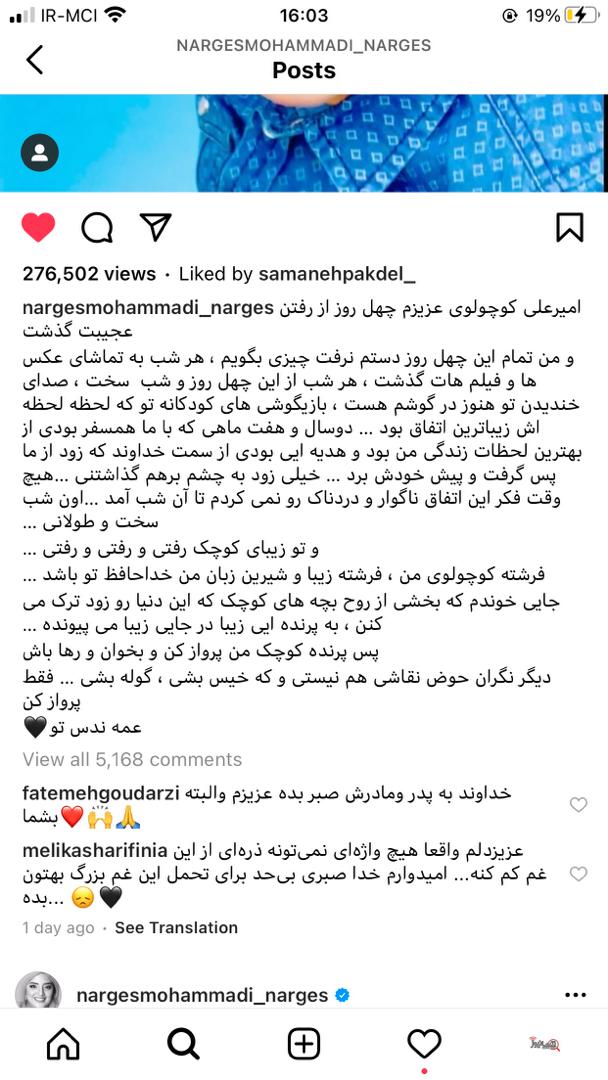Create a new post with plus icon
Viewport: 608px width, 1080px height.
tap(304, 1044)
